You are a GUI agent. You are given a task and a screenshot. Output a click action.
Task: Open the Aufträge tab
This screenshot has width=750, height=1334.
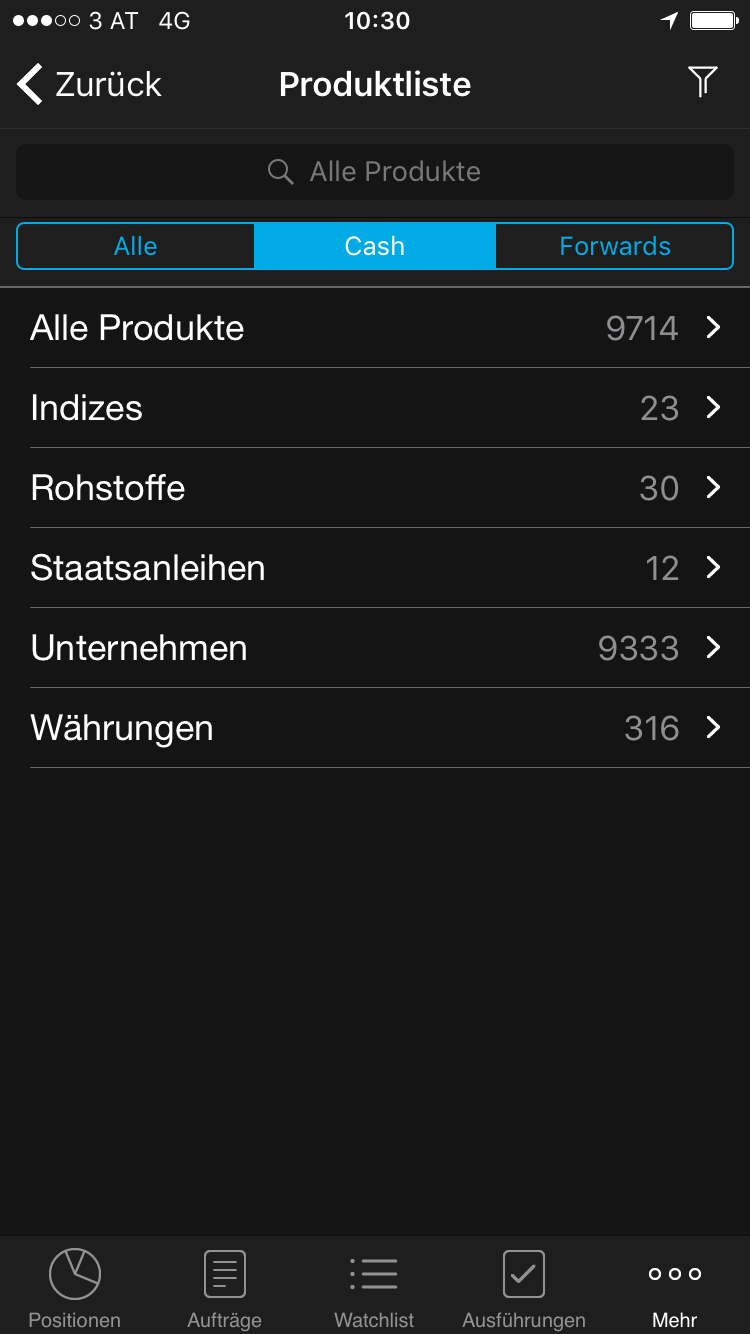click(x=225, y=1287)
